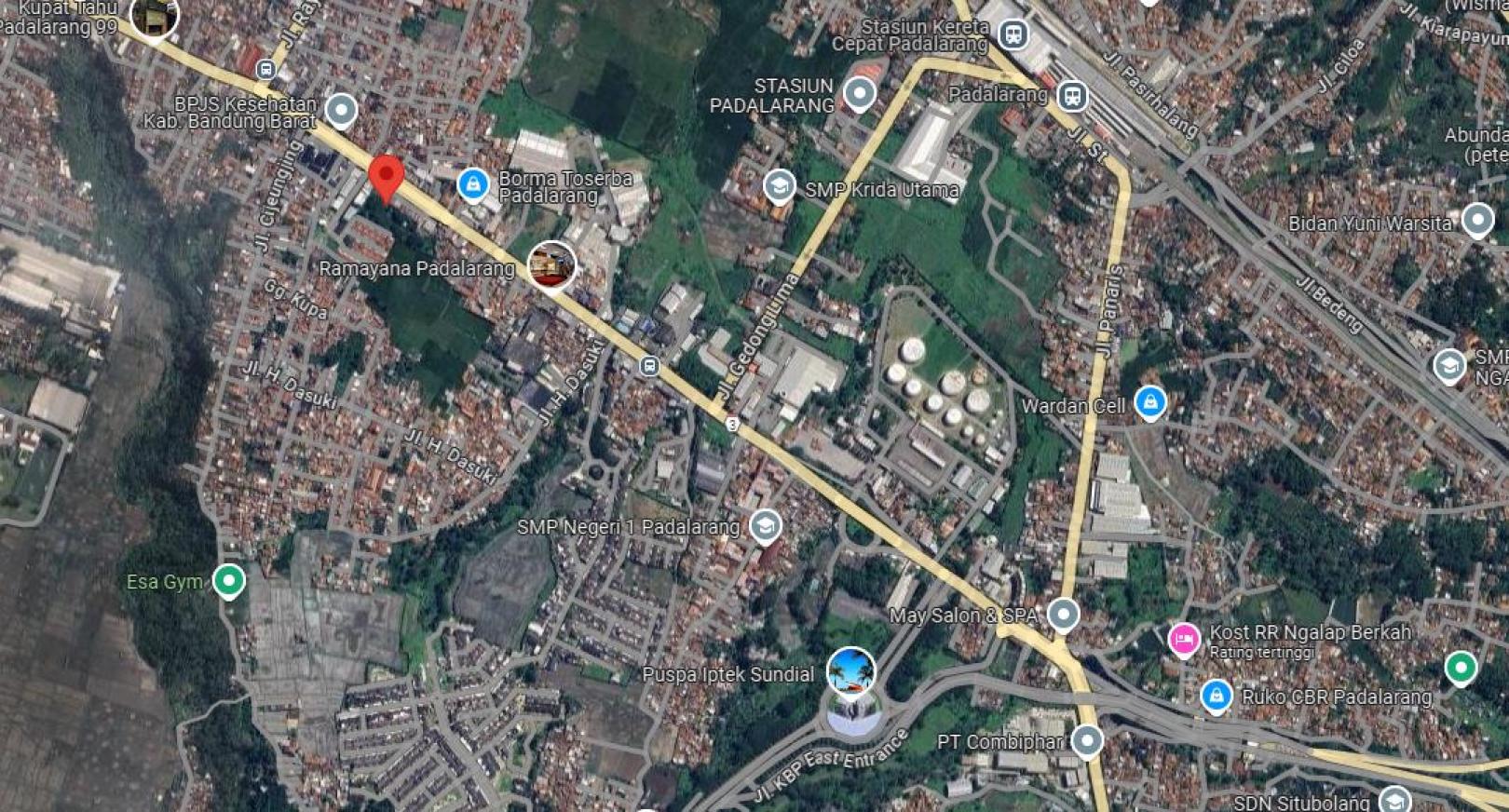Select the Puspa Iptek Sundial photo marker
This screenshot has height=812, width=1509.
850,671
